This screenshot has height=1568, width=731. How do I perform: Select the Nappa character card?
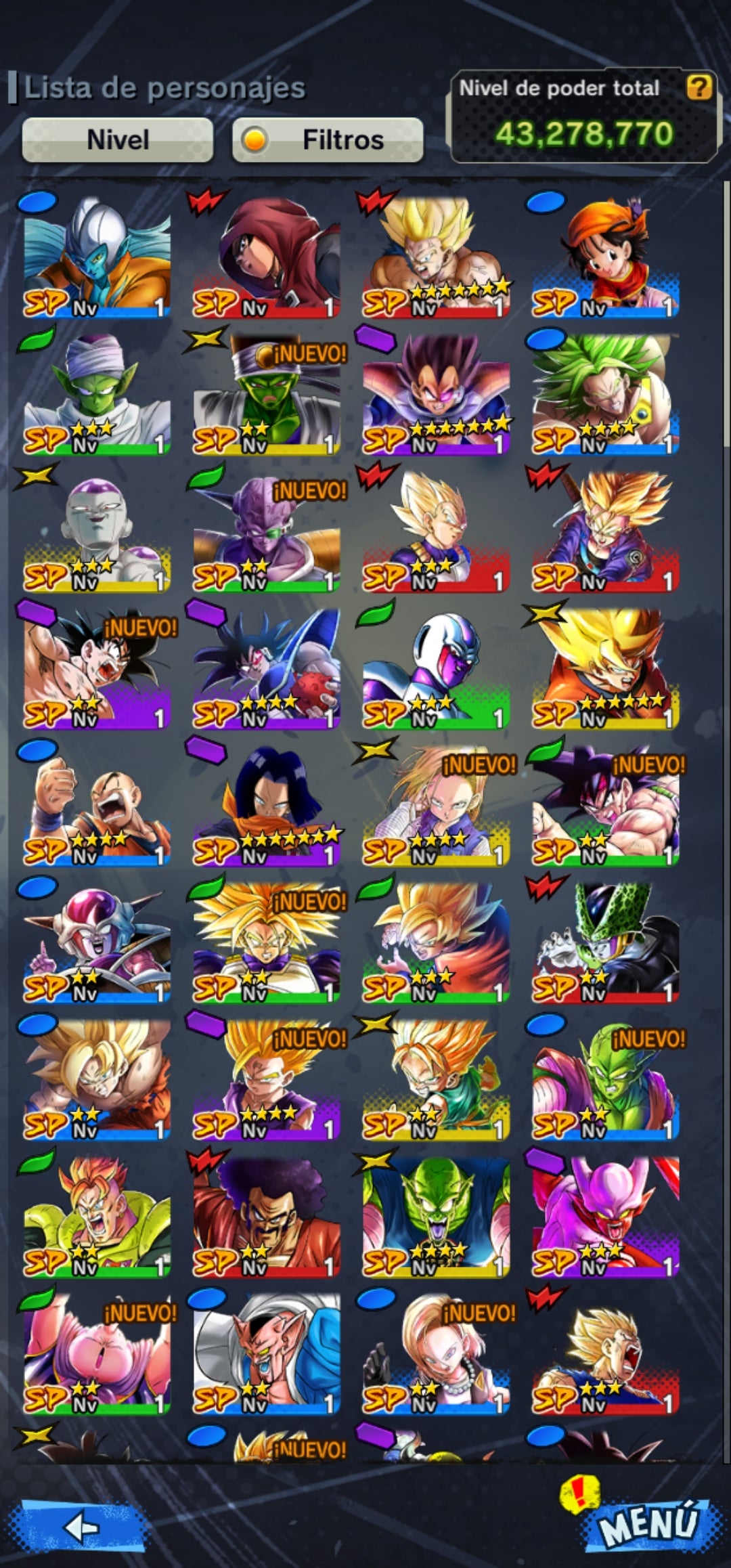pyautogui.click(x=97, y=806)
